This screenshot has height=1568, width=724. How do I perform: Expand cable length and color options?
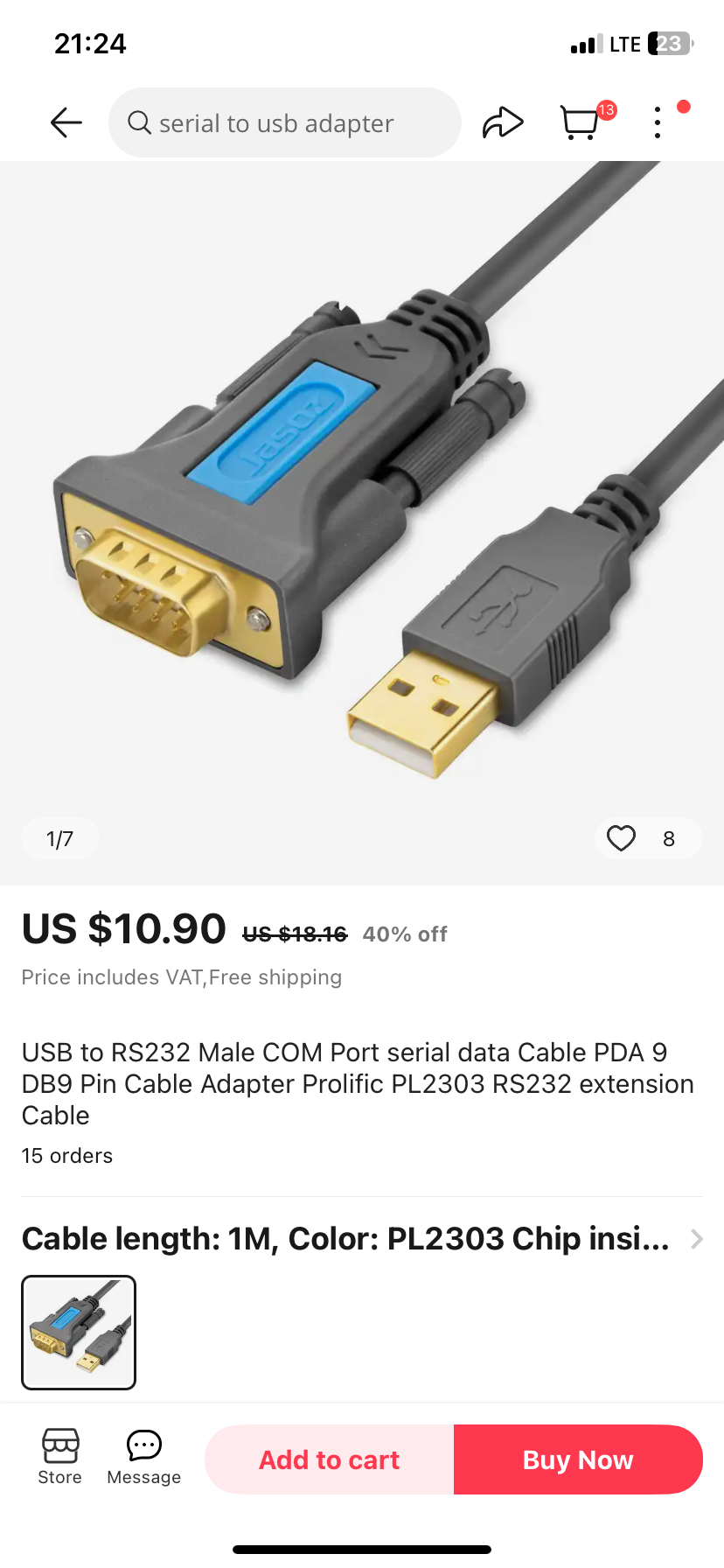pyautogui.click(x=696, y=1239)
